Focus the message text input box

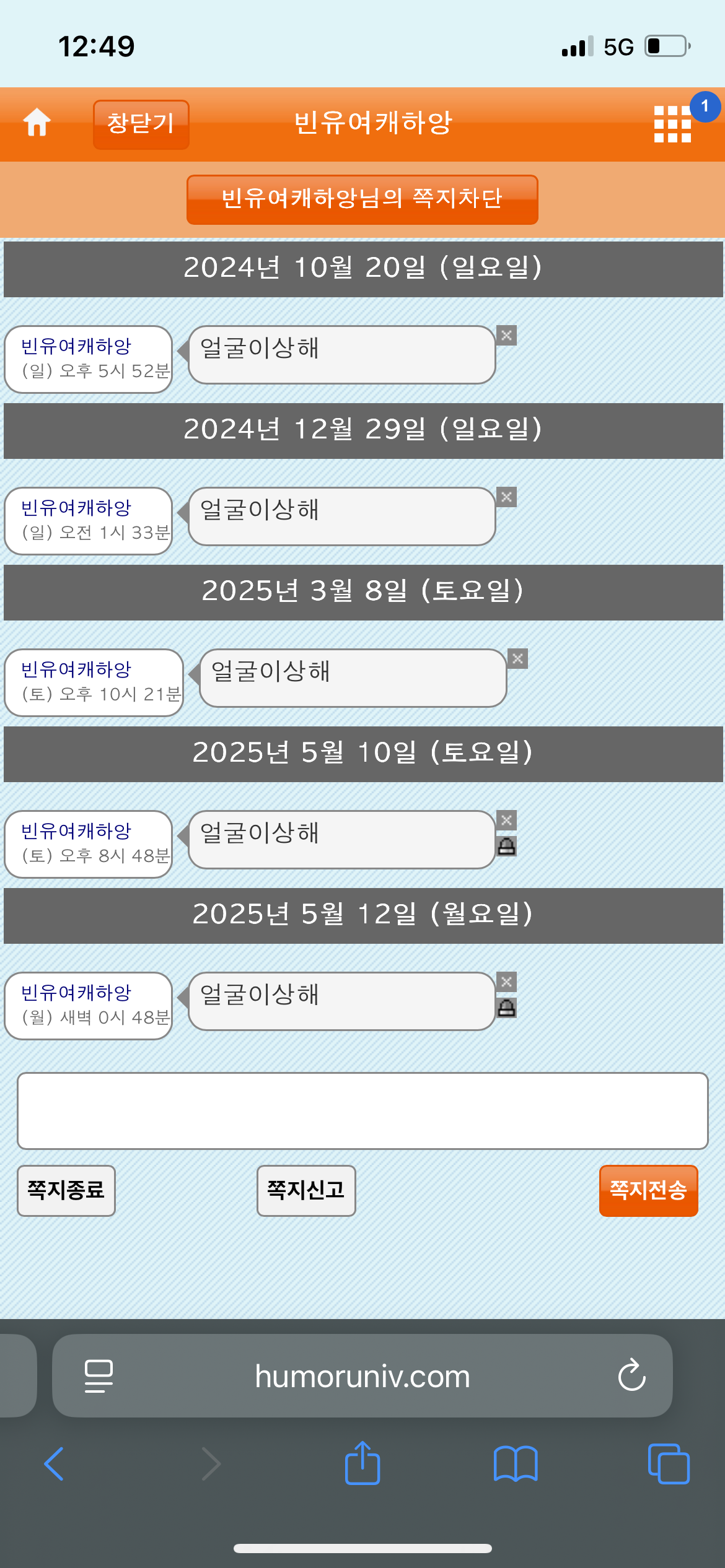pyautogui.click(x=362, y=1111)
